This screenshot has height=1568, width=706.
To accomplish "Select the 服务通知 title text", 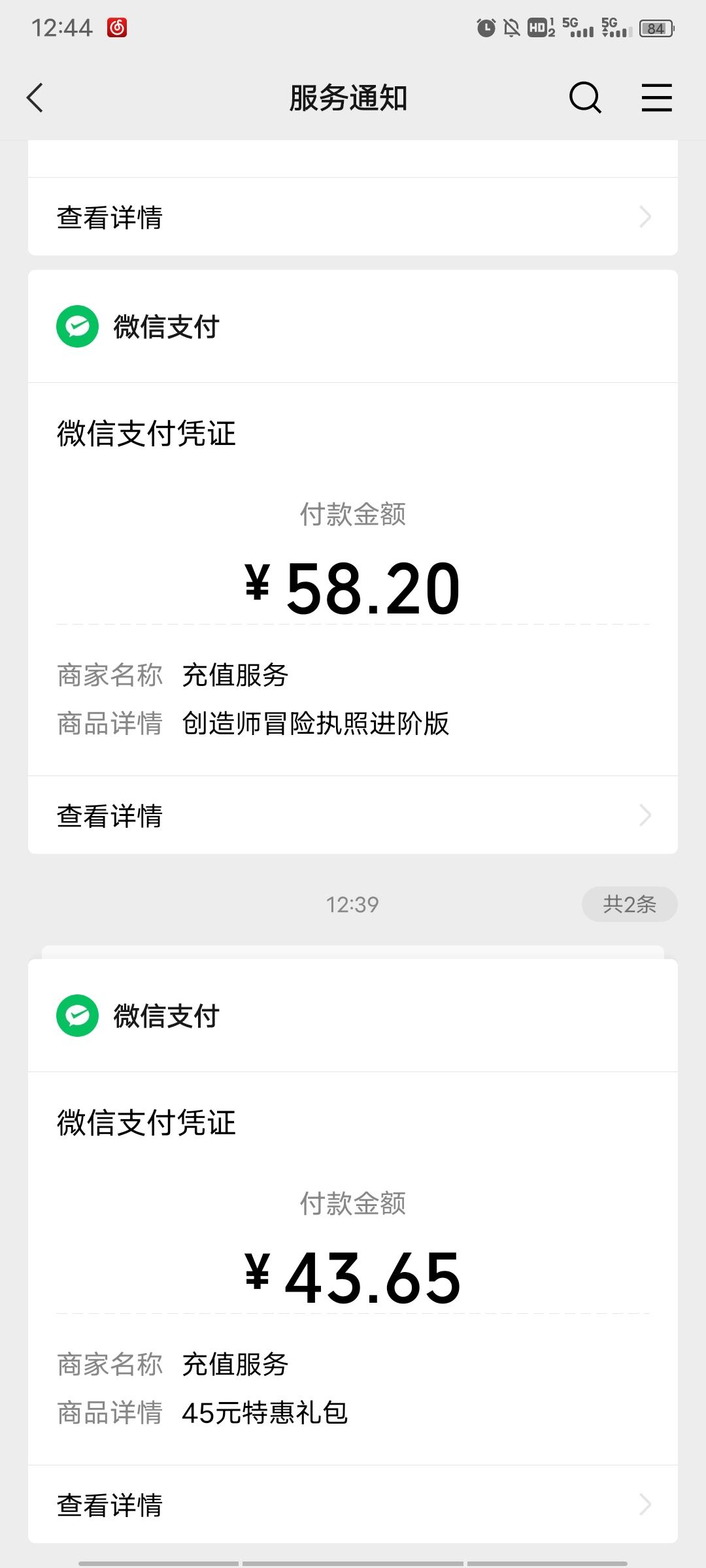I will point(348,98).
